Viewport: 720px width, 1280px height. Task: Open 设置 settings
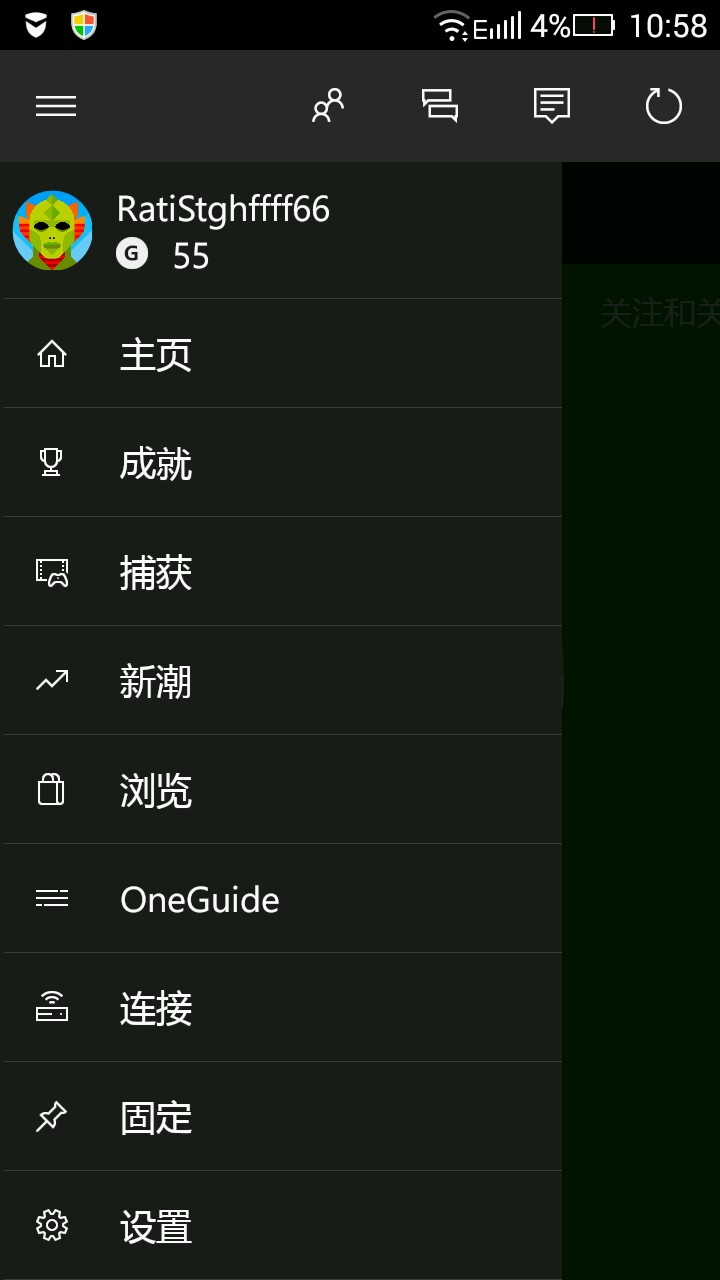tap(282, 1226)
